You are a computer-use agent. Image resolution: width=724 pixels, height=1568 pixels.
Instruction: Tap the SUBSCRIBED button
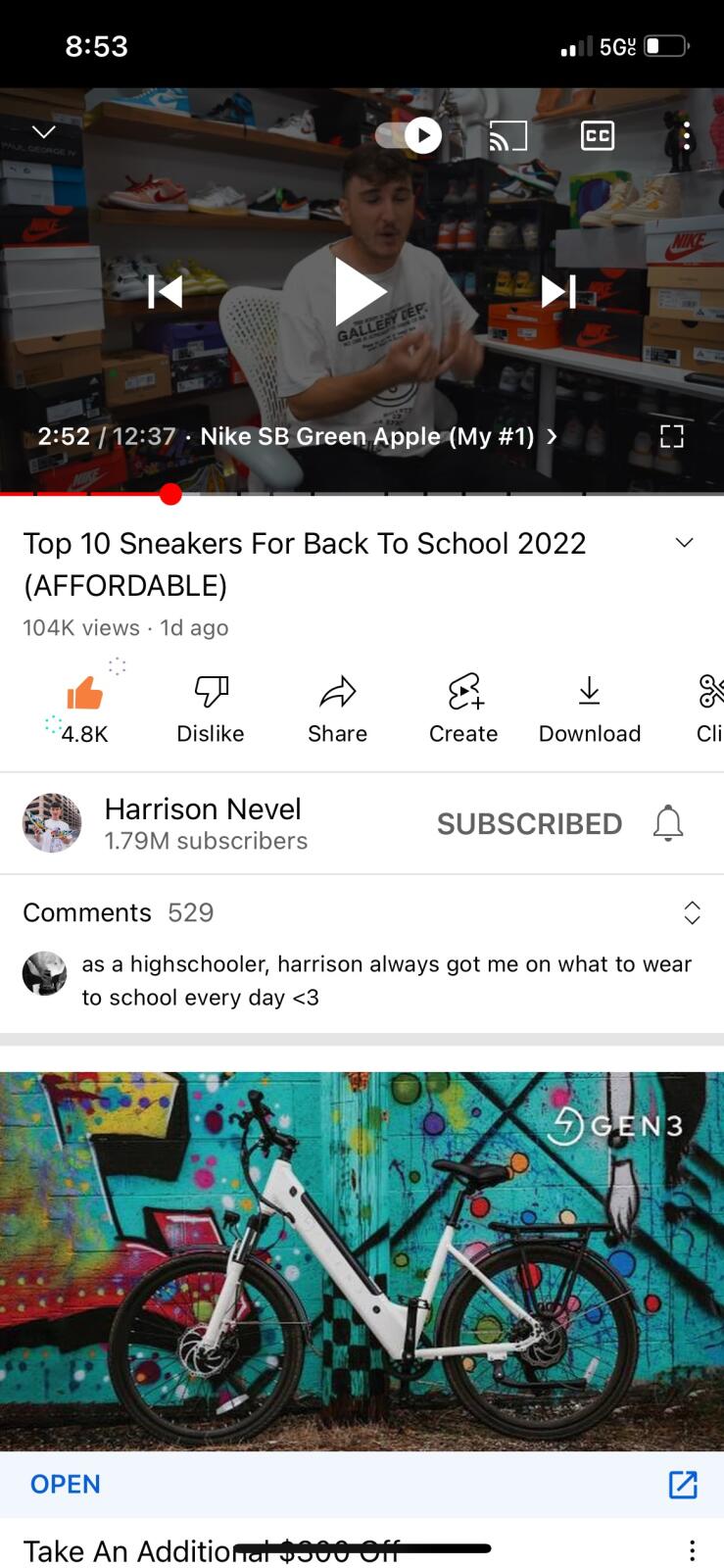529,823
